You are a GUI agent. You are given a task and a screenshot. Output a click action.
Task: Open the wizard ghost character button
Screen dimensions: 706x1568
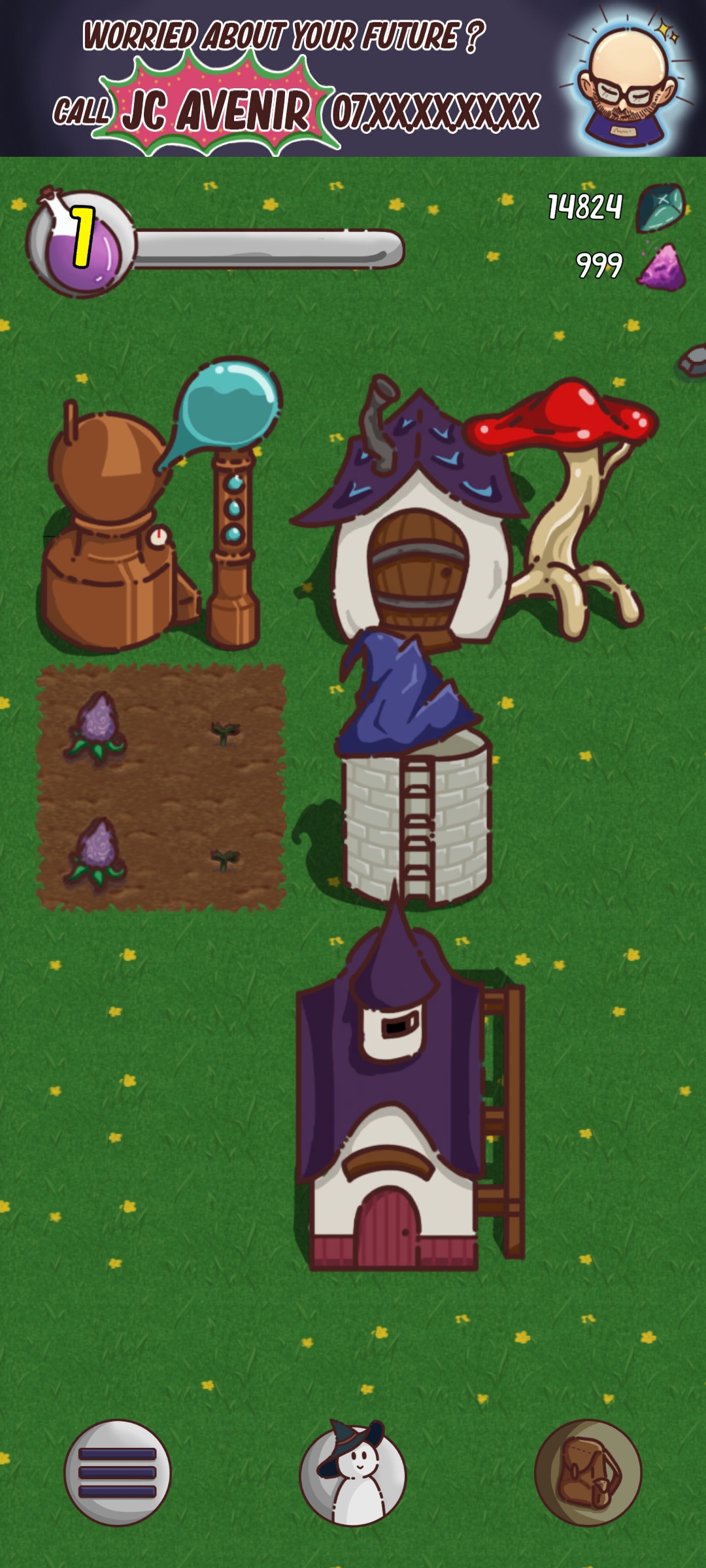(x=353, y=1473)
